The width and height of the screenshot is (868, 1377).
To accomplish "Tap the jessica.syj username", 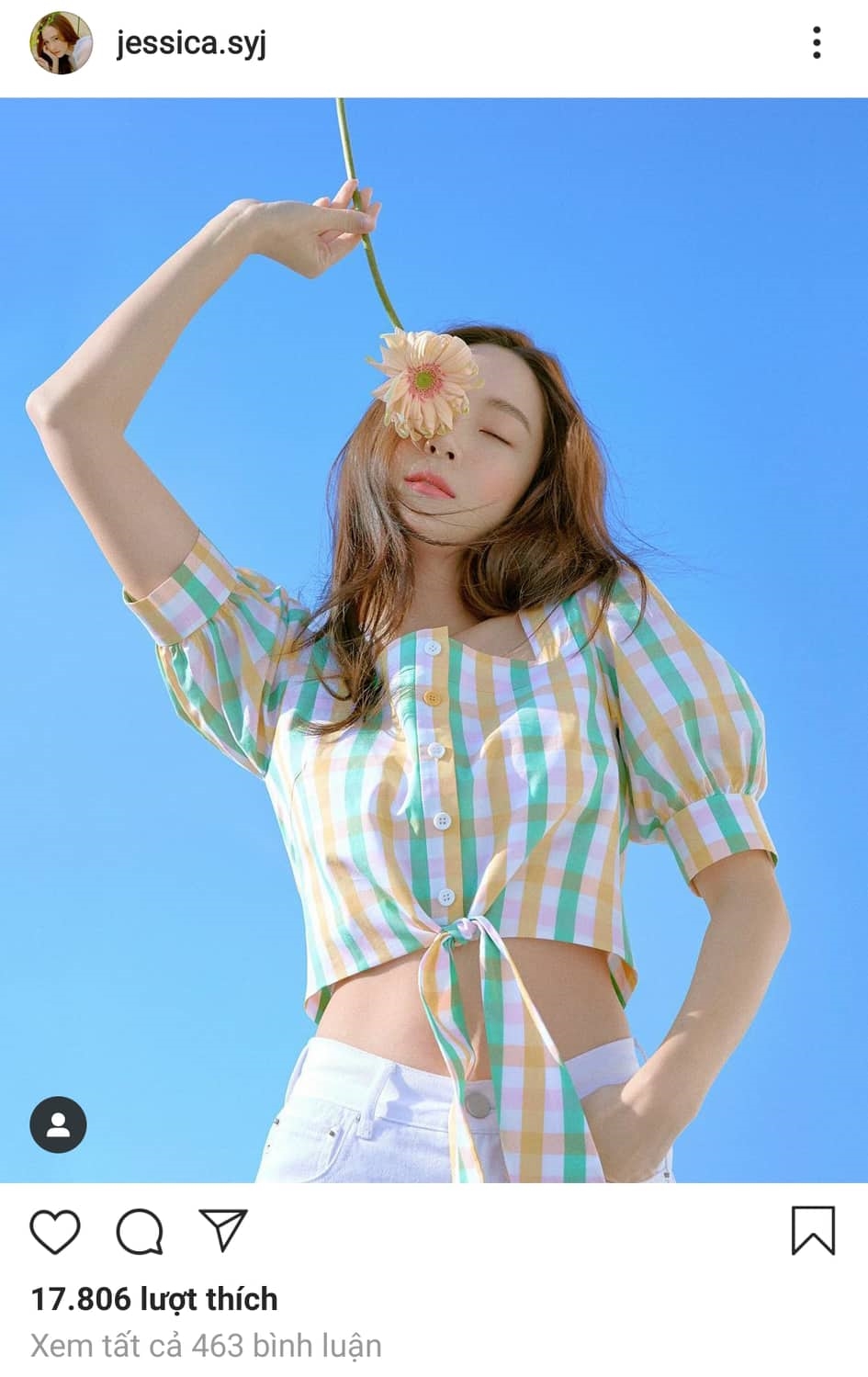I will pyautogui.click(x=191, y=43).
